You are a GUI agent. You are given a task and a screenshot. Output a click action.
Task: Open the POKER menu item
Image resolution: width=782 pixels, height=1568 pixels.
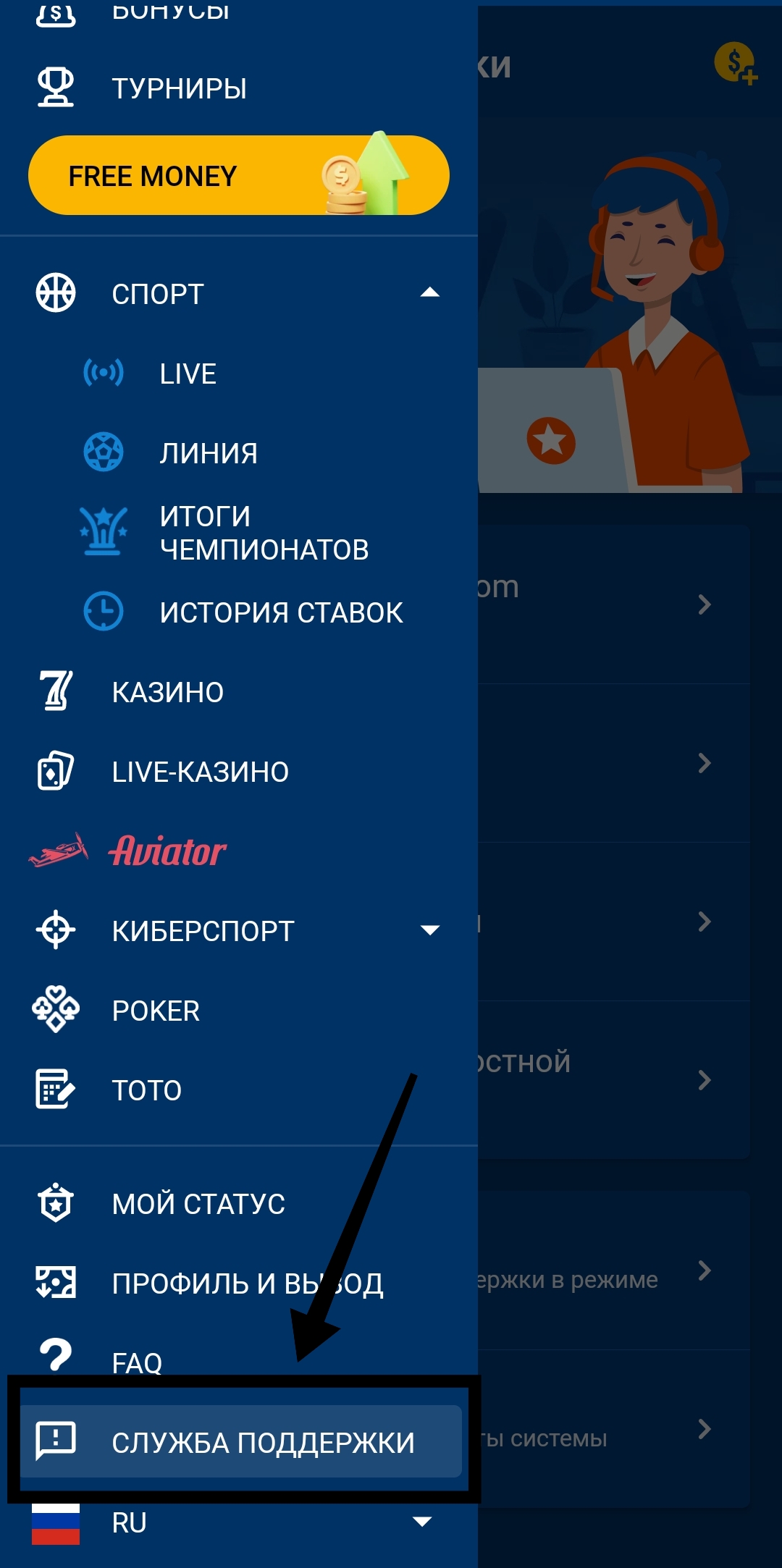click(x=156, y=1011)
